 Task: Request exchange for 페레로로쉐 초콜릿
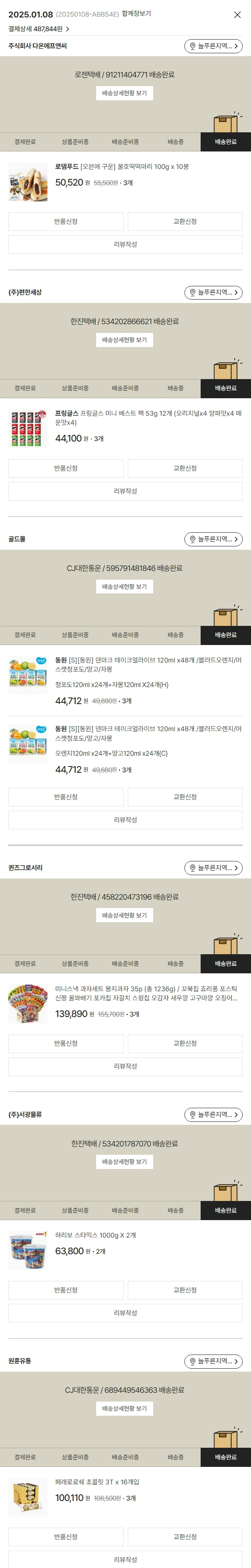184,1537
